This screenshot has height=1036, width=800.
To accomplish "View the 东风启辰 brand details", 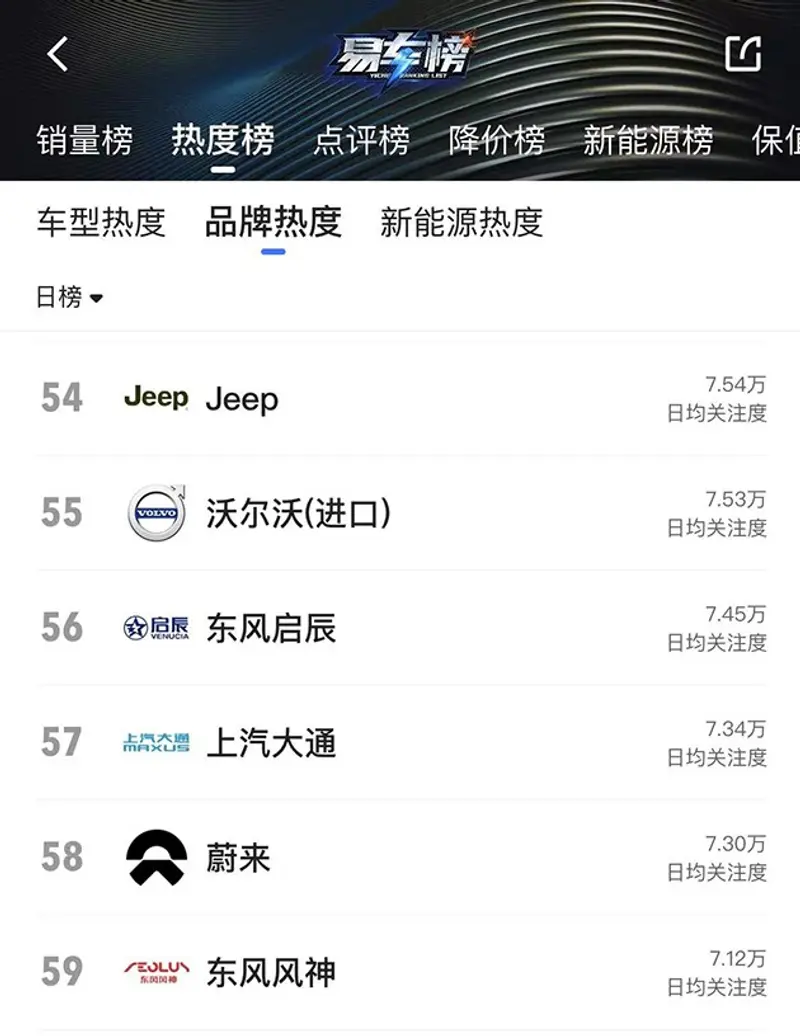I will point(400,628).
